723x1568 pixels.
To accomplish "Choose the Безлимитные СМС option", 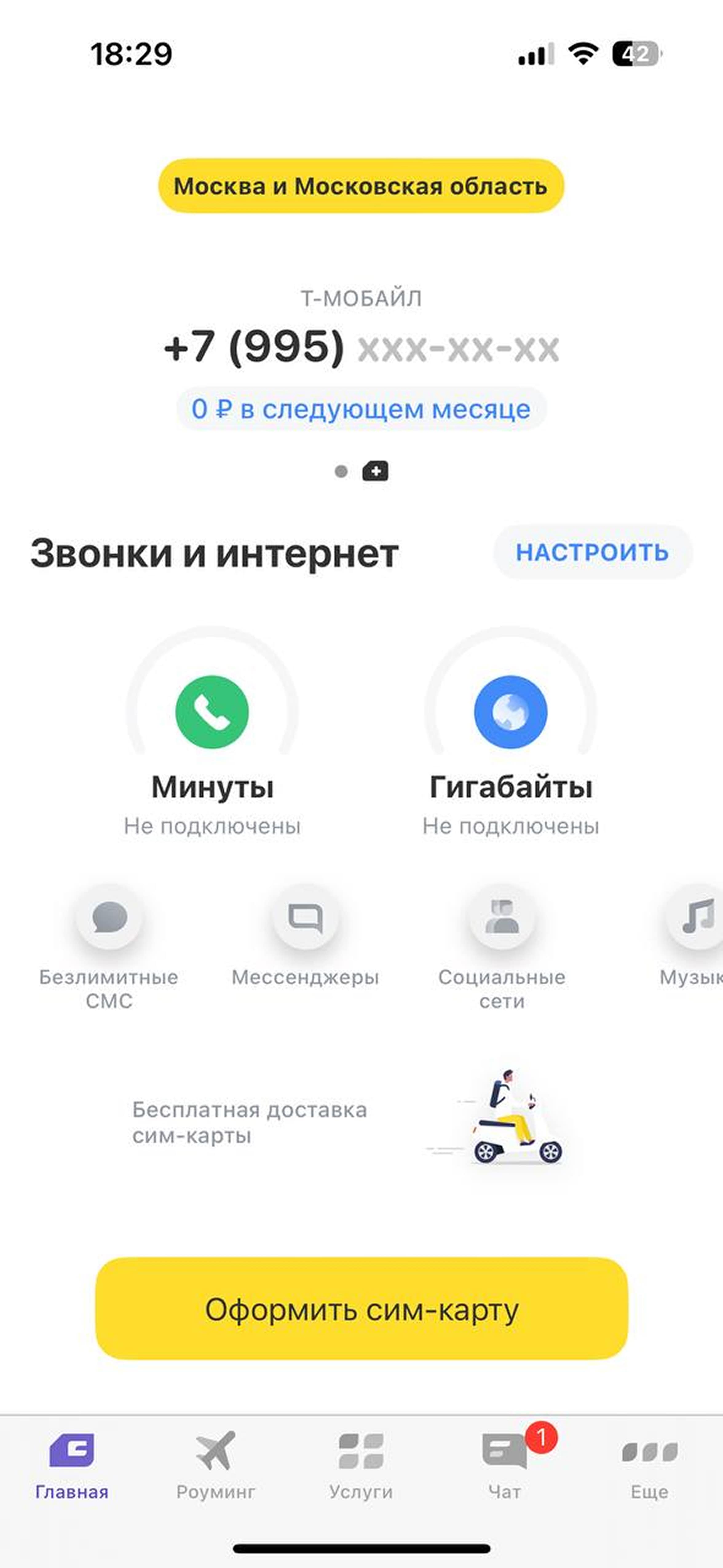I will [109, 947].
